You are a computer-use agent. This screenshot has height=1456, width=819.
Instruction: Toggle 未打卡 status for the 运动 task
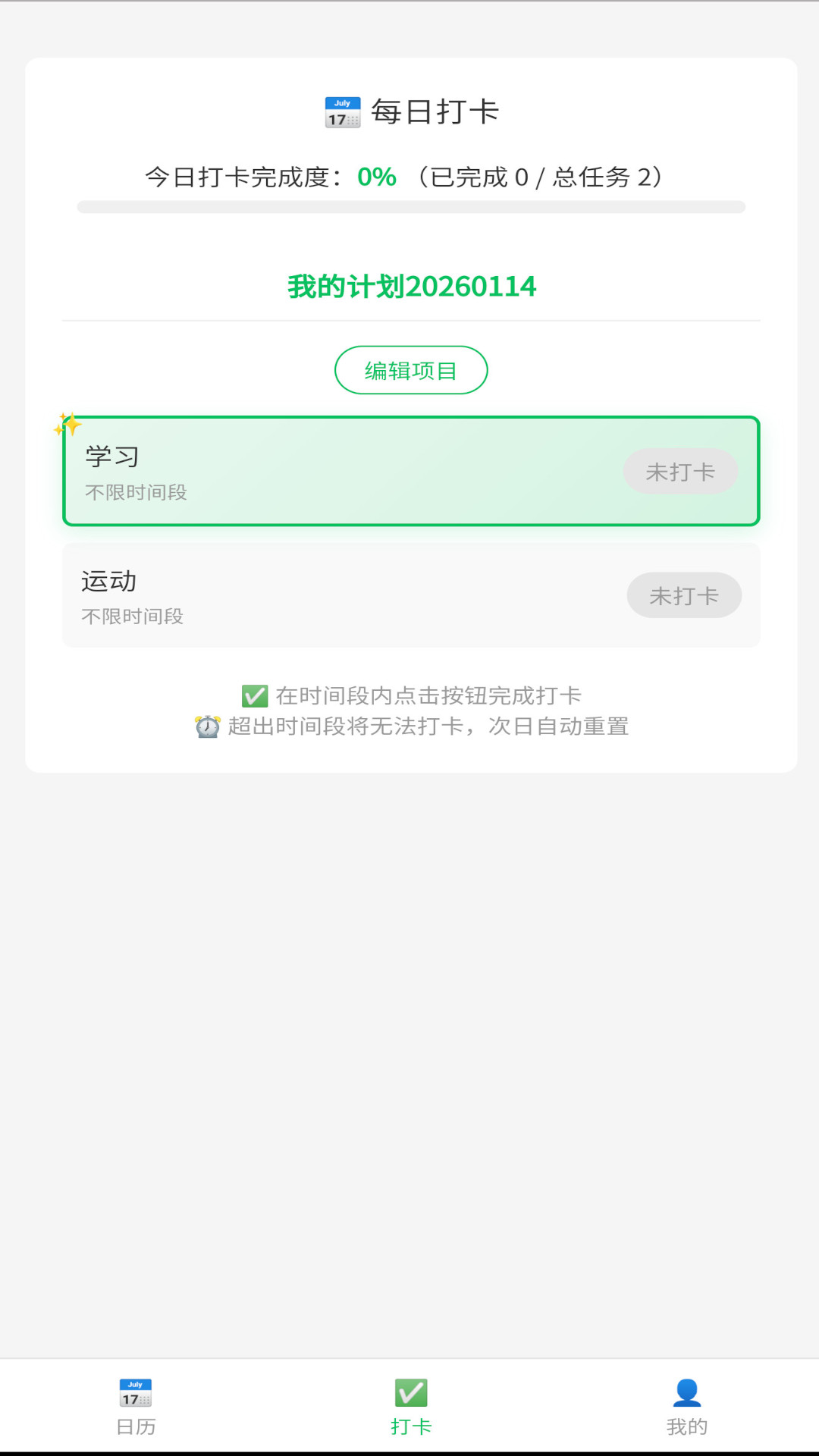(683, 595)
